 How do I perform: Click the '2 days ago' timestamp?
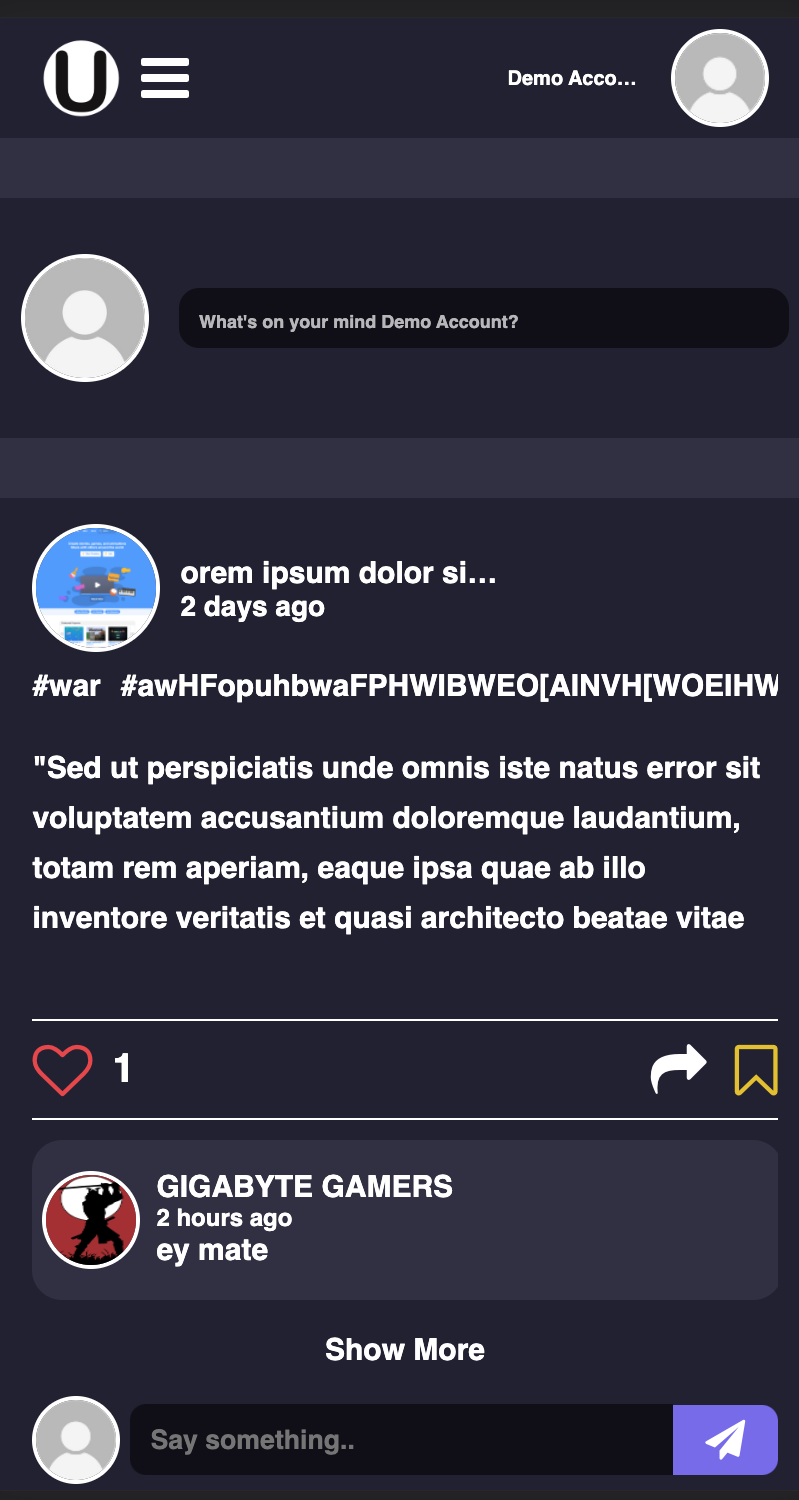coord(252,606)
